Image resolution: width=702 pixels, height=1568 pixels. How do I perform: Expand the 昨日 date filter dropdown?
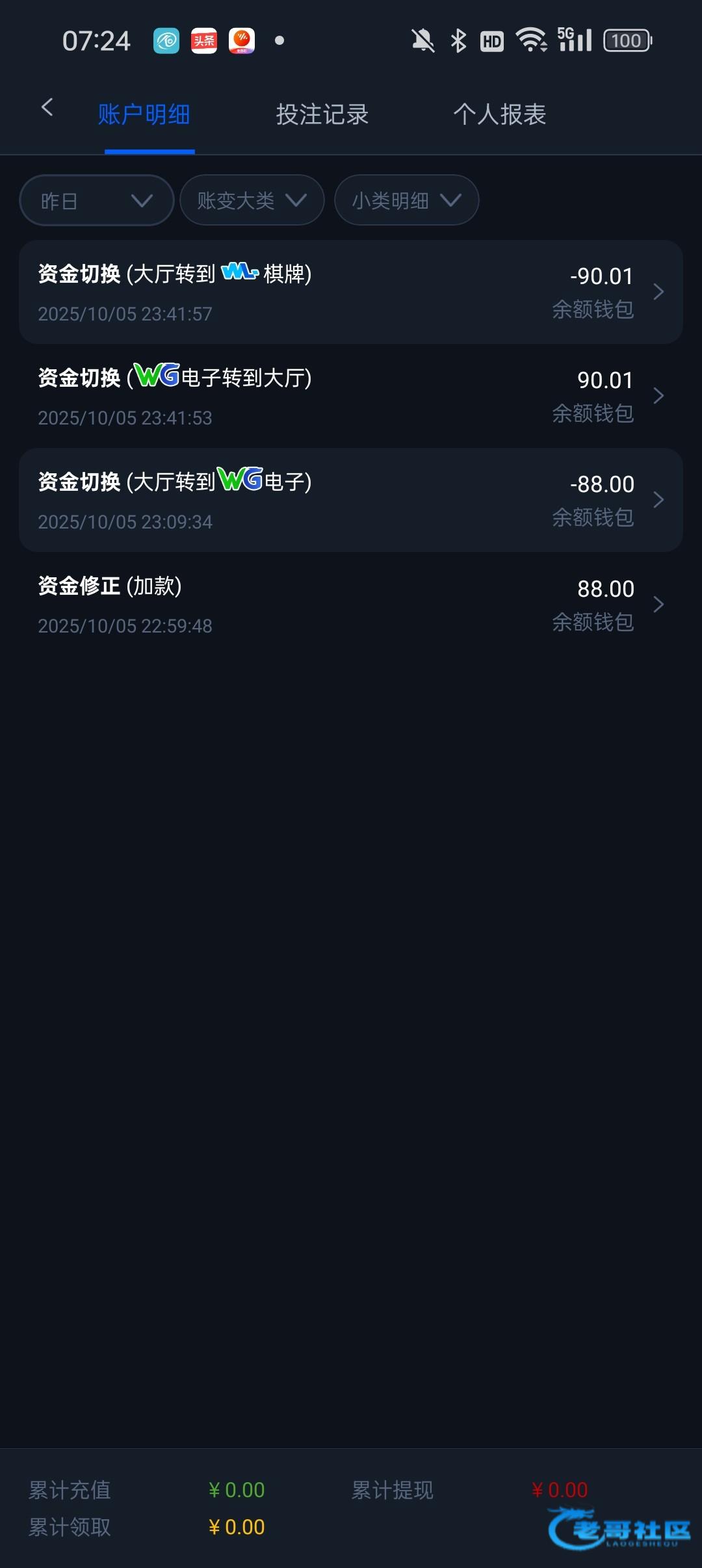click(96, 200)
